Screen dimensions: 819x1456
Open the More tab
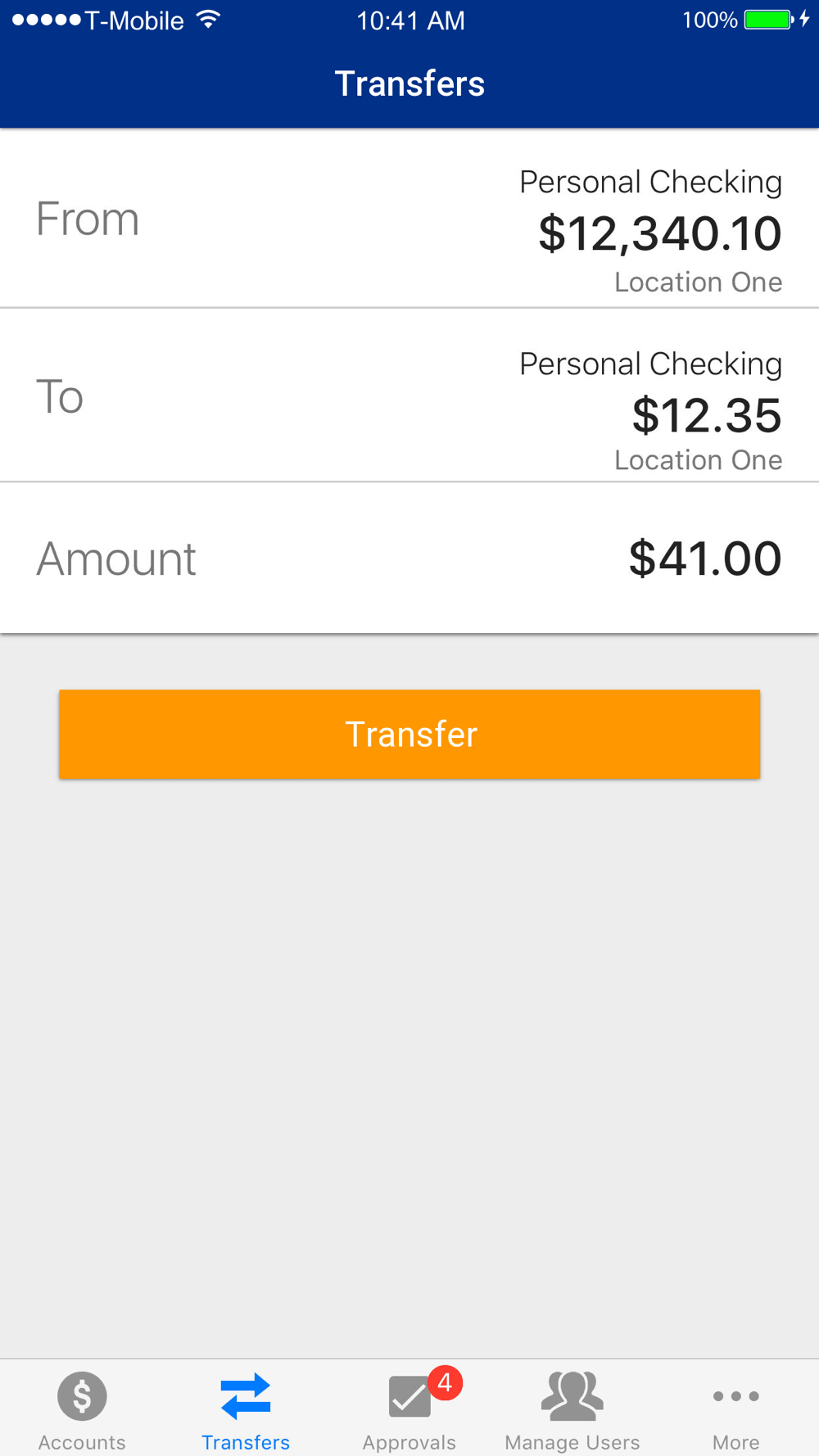736,1410
